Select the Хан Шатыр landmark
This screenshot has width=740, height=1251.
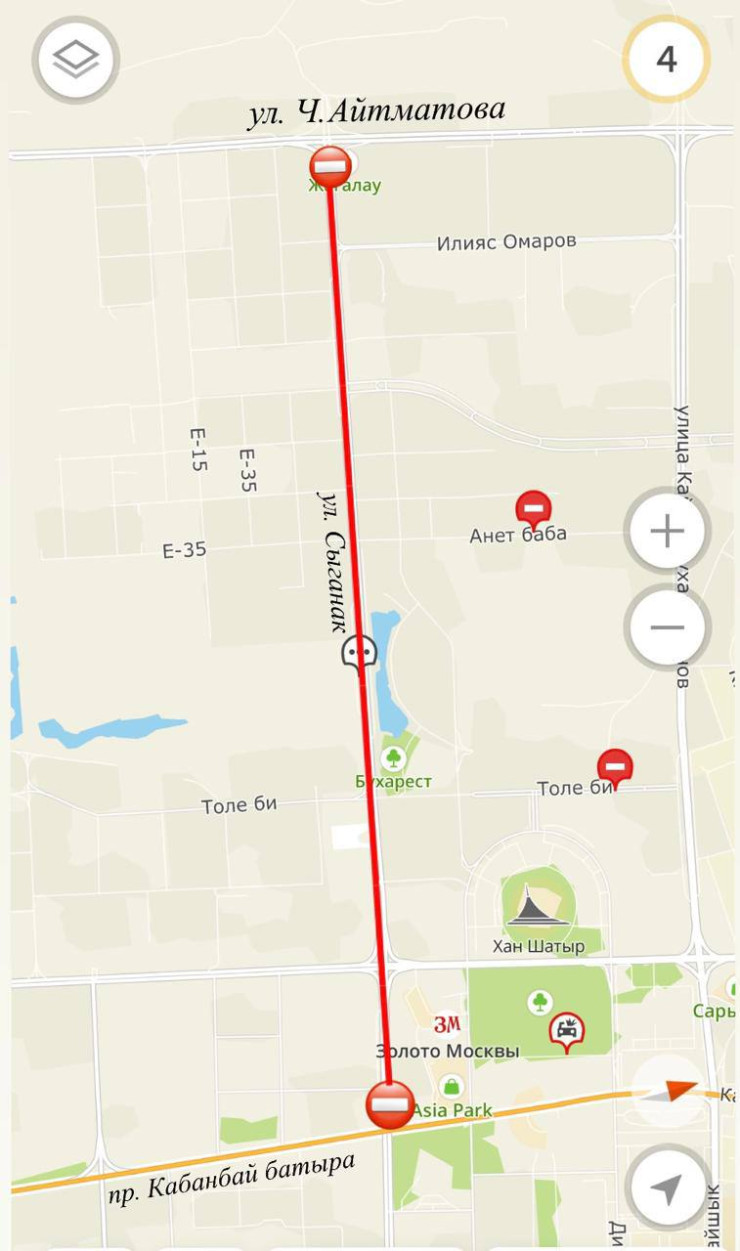pyautogui.click(x=539, y=907)
